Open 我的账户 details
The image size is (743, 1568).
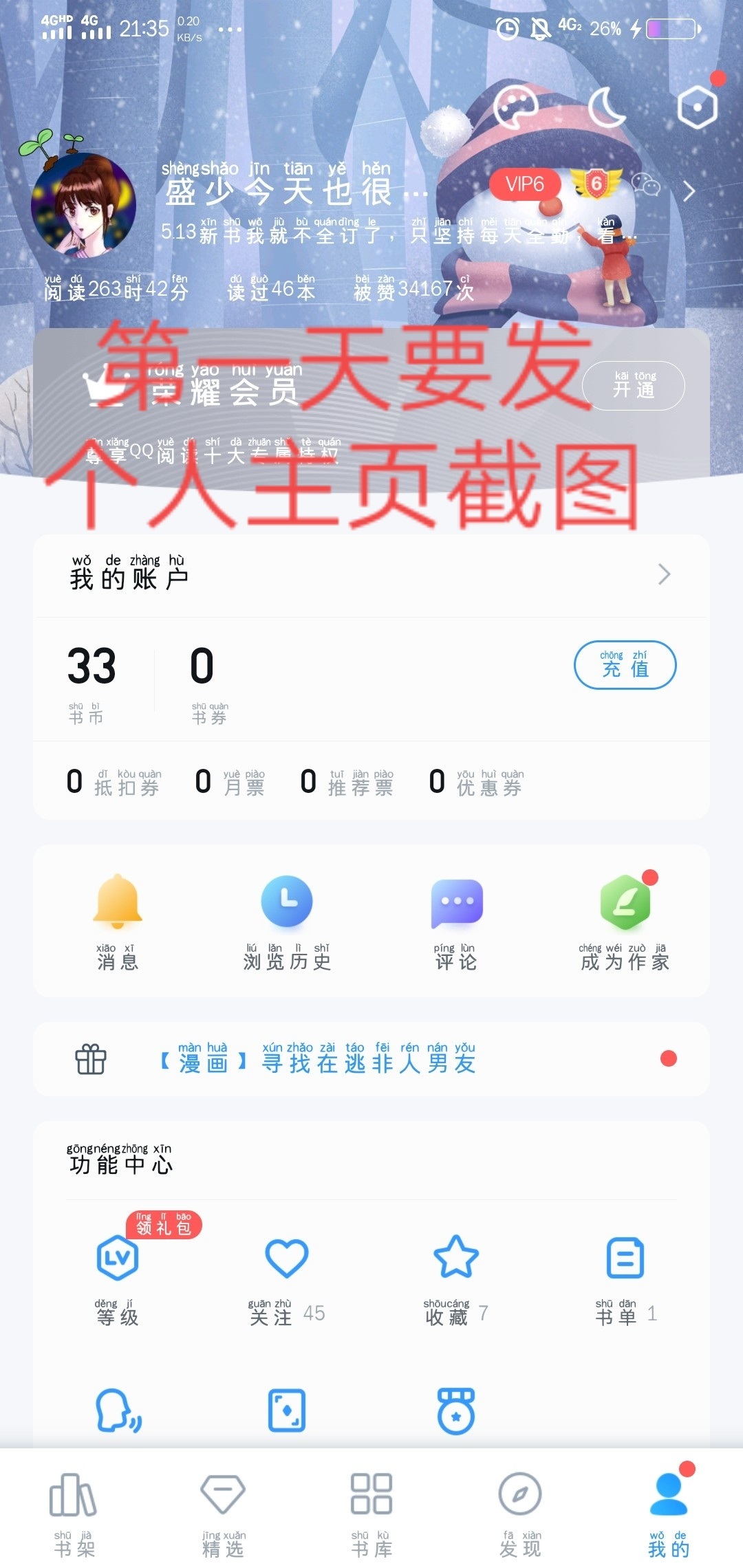pos(371,575)
